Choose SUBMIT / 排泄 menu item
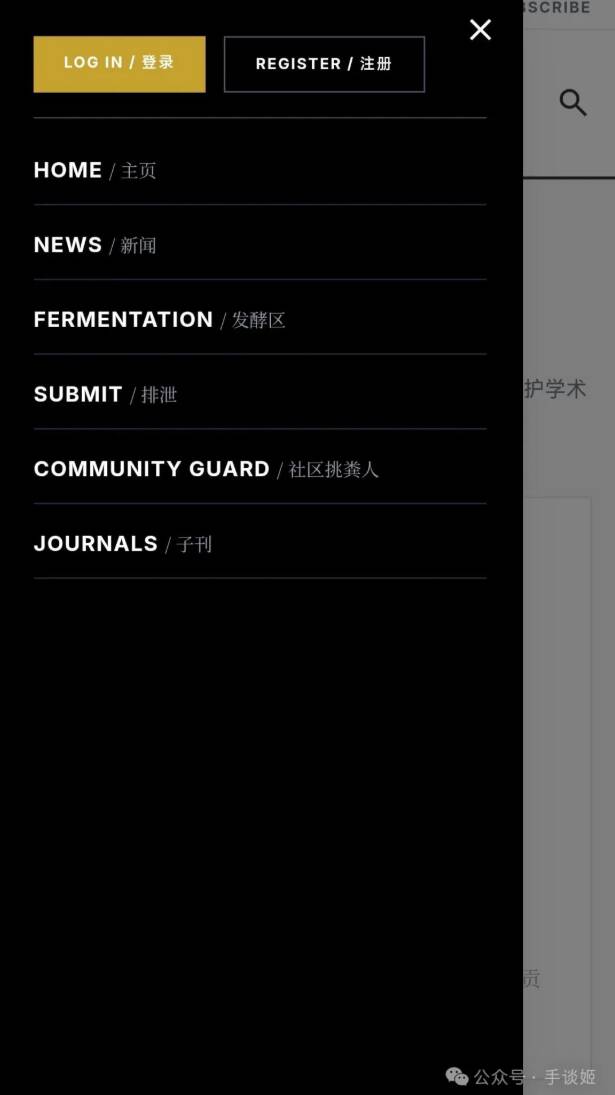This screenshot has height=1095, width=615. tap(105, 395)
